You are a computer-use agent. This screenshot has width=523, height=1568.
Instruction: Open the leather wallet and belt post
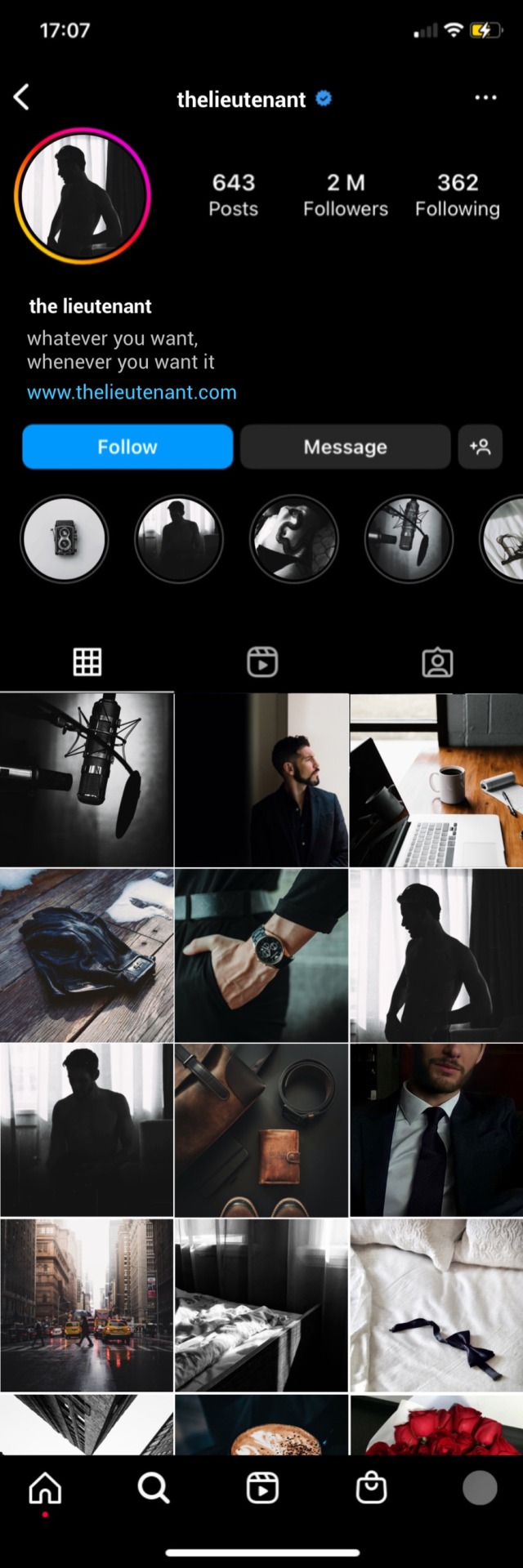pyautogui.click(x=261, y=1129)
